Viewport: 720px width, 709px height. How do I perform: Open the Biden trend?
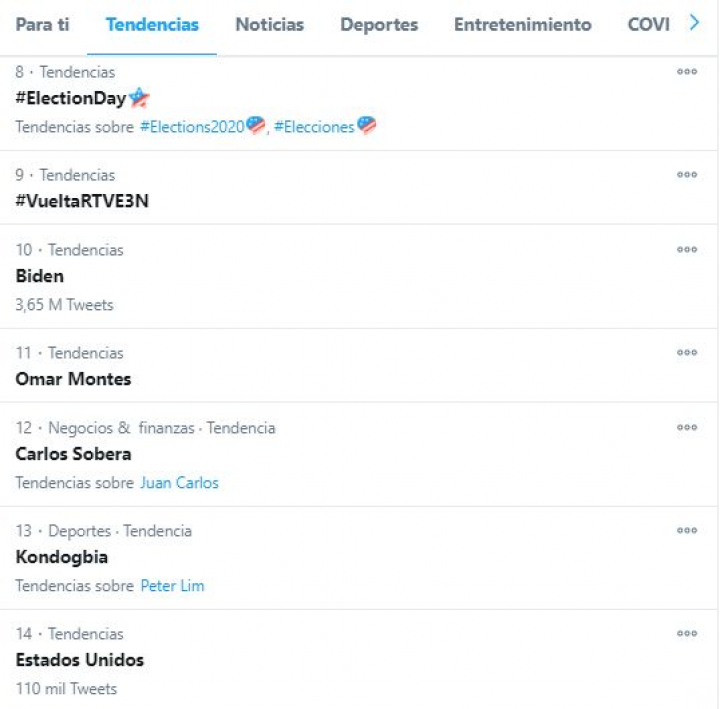(40, 277)
